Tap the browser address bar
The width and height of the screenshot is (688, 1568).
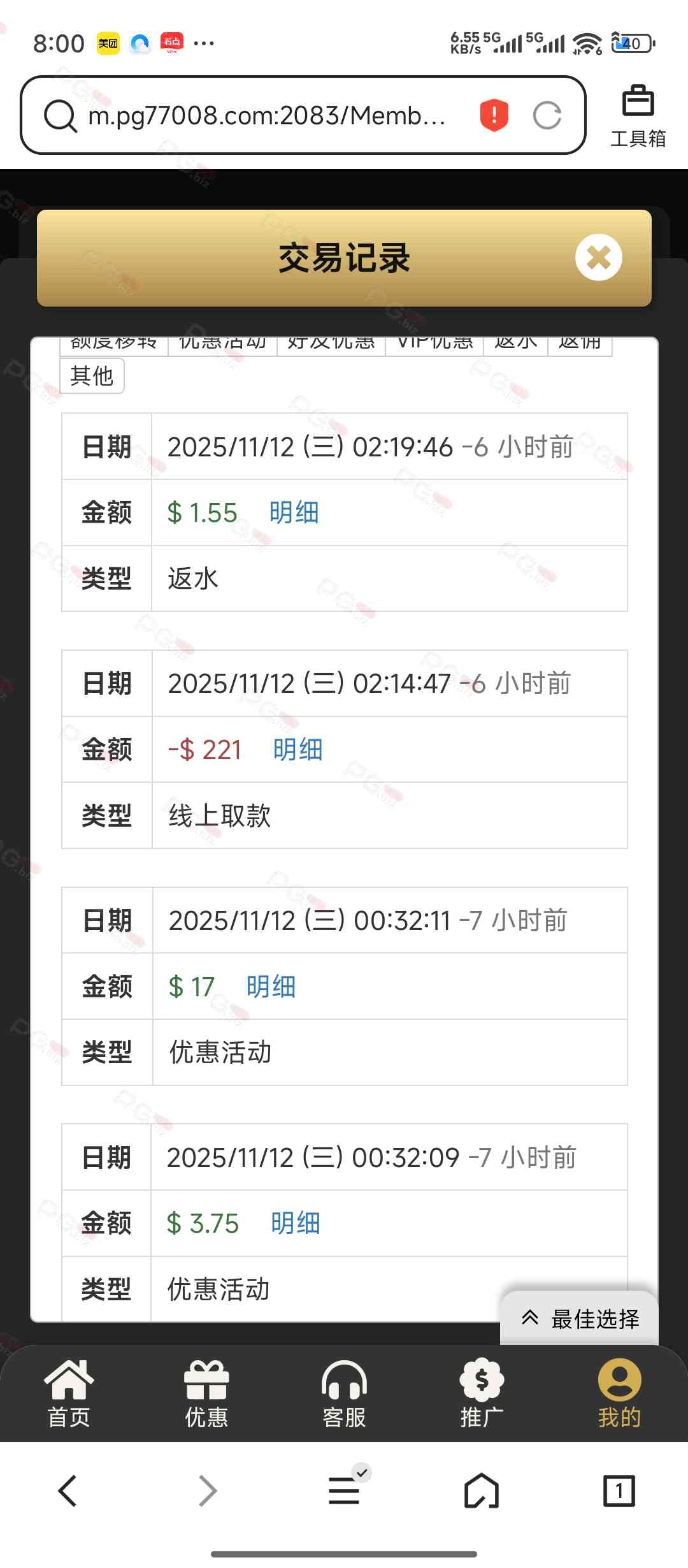pyautogui.click(x=268, y=115)
